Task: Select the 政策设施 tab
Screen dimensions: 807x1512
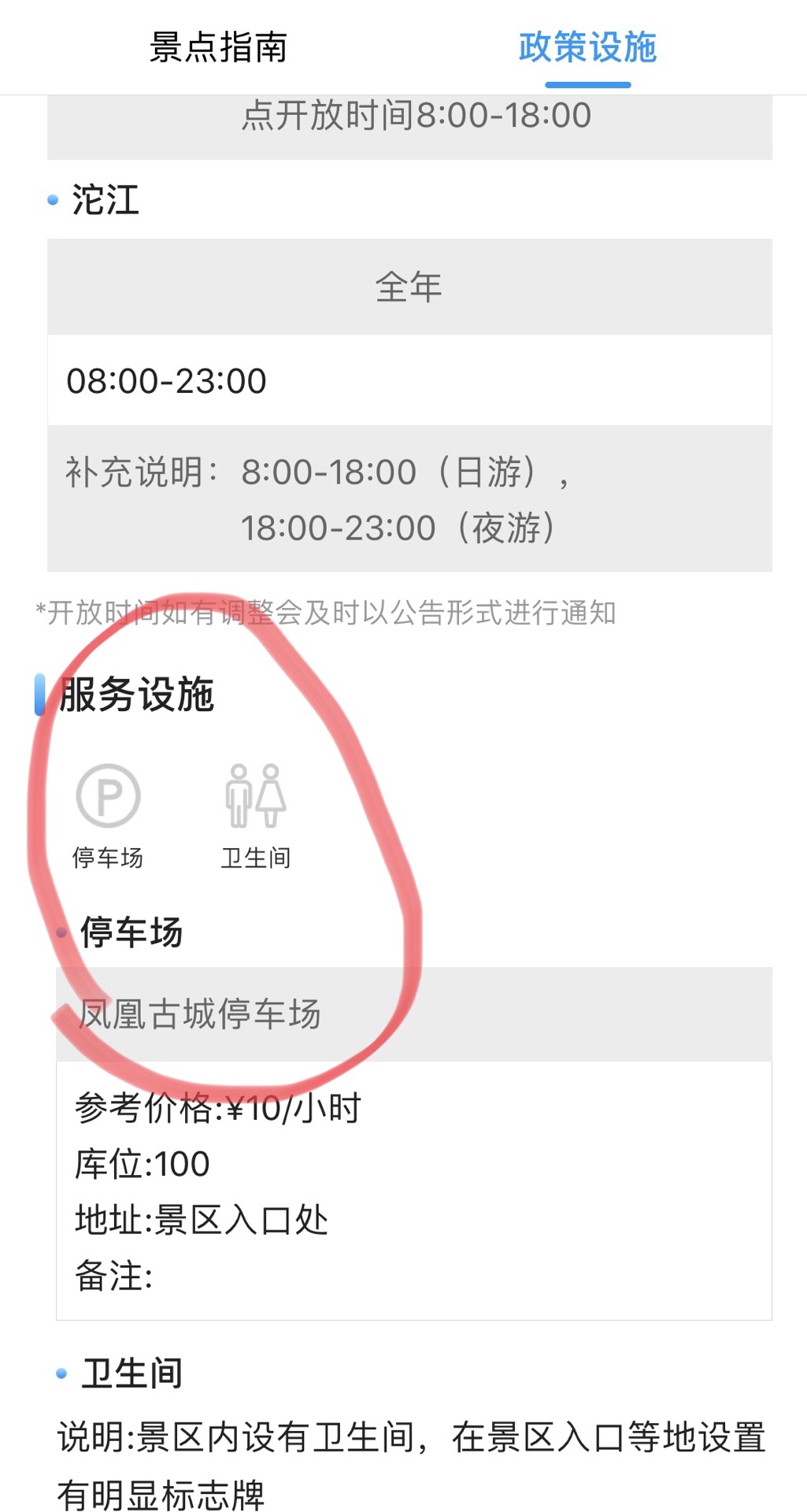Action: [x=587, y=47]
